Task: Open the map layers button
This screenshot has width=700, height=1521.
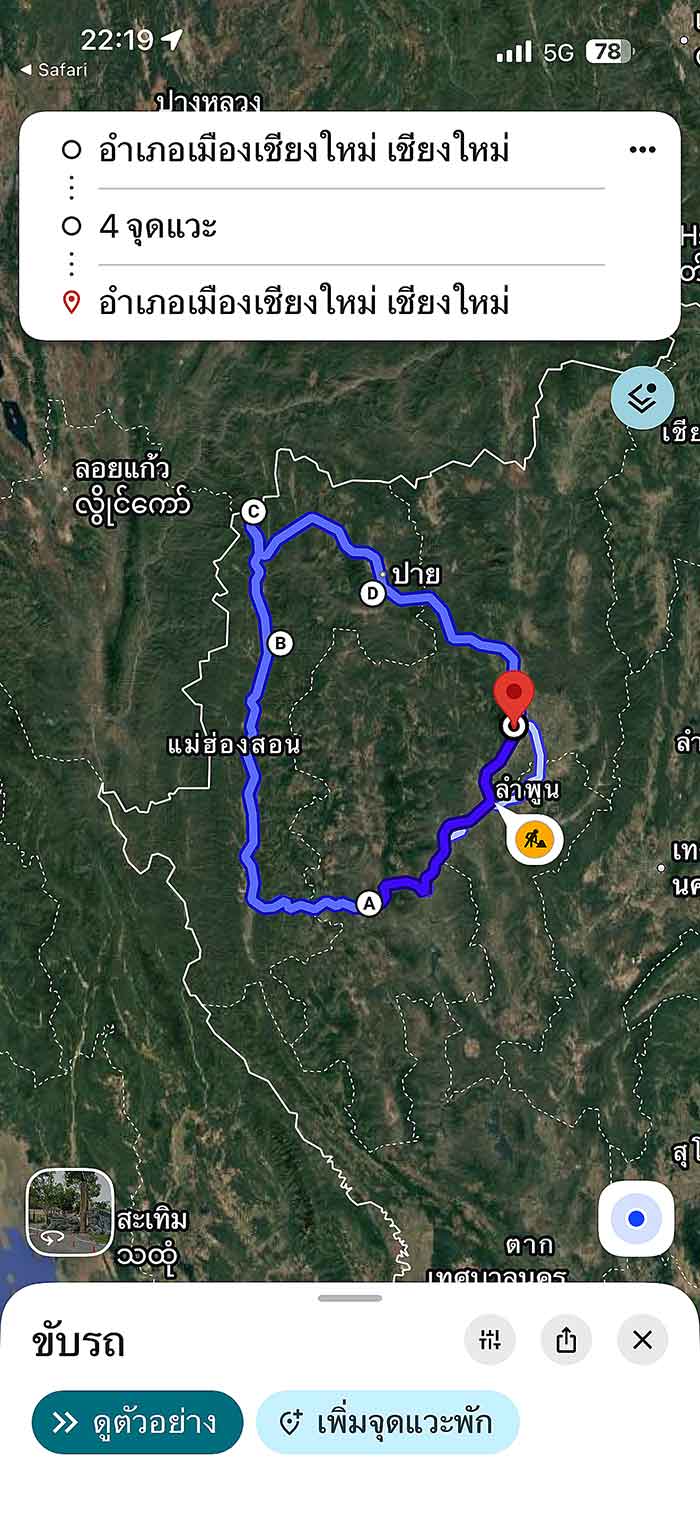Action: (x=643, y=397)
